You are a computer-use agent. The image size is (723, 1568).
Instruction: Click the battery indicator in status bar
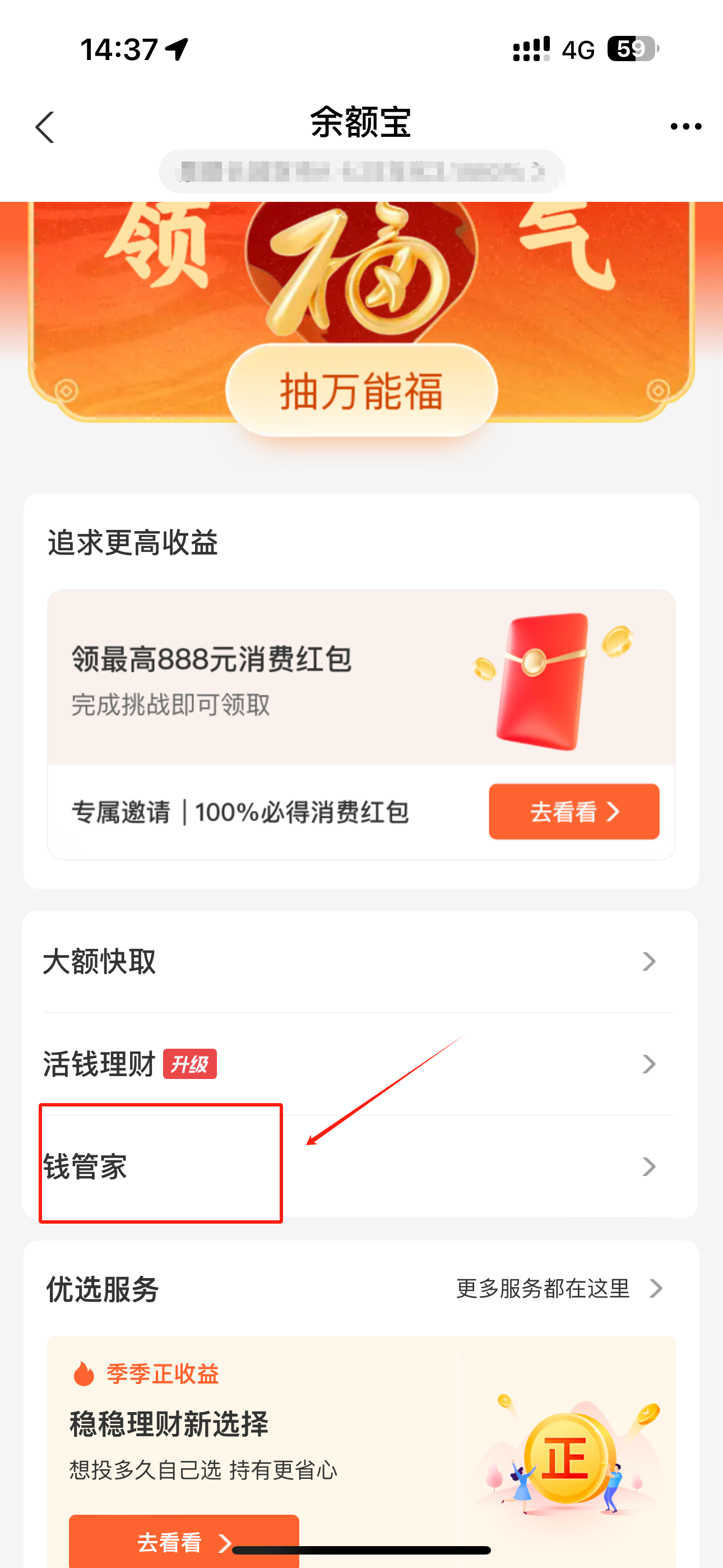coord(631,48)
